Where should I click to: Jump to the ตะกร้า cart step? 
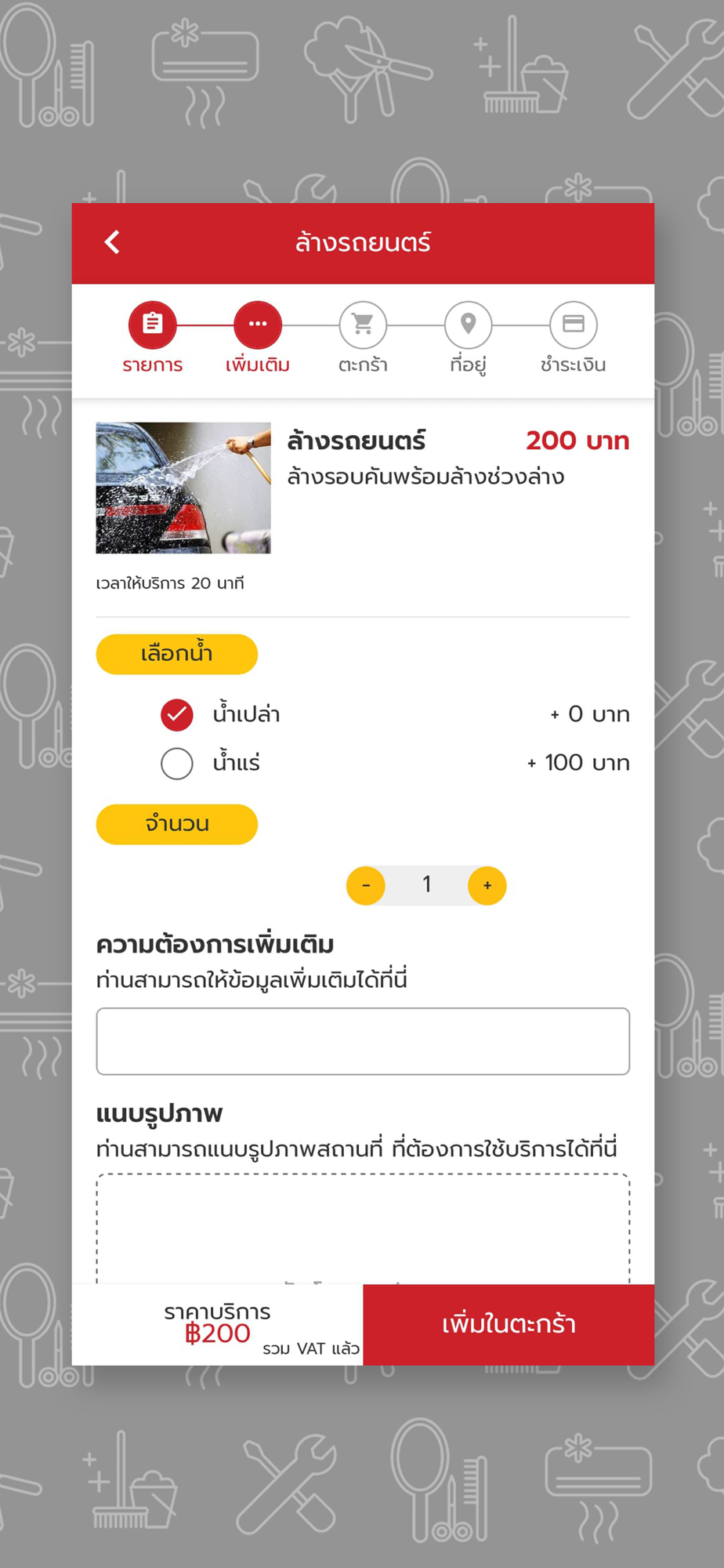pyautogui.click(x=363, y=325)
